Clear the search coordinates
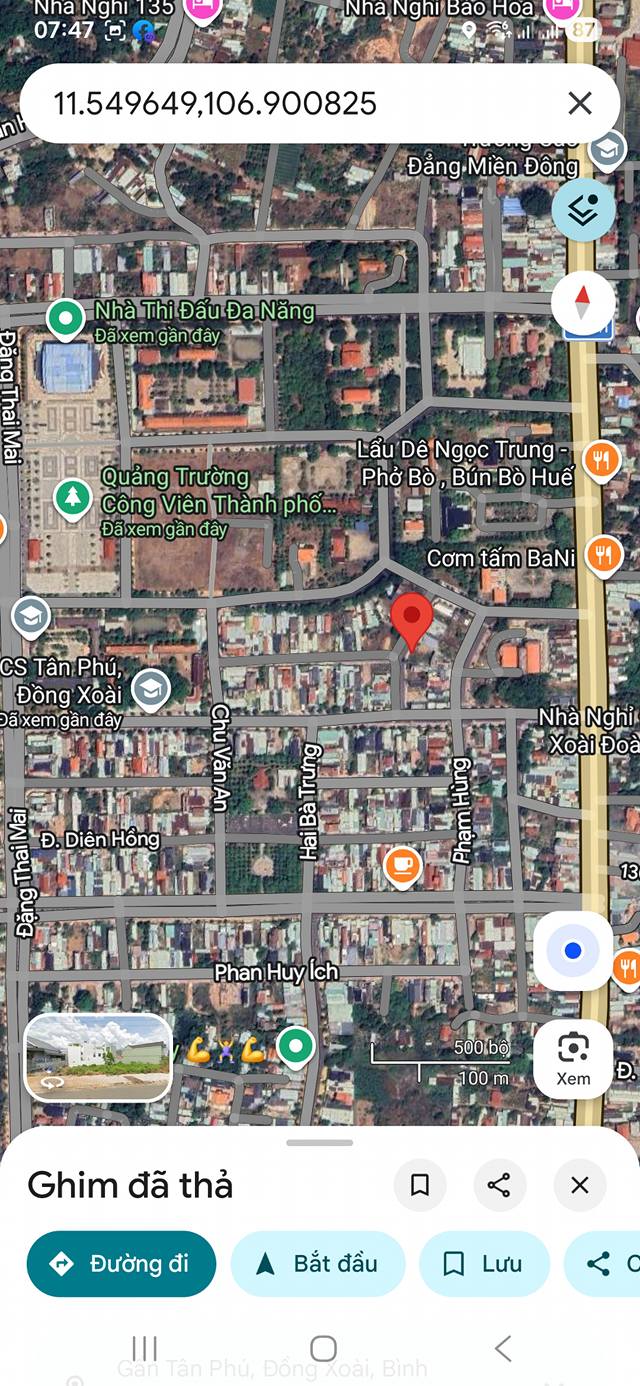This screenshot has height=1386, width=640. [580, 103]
